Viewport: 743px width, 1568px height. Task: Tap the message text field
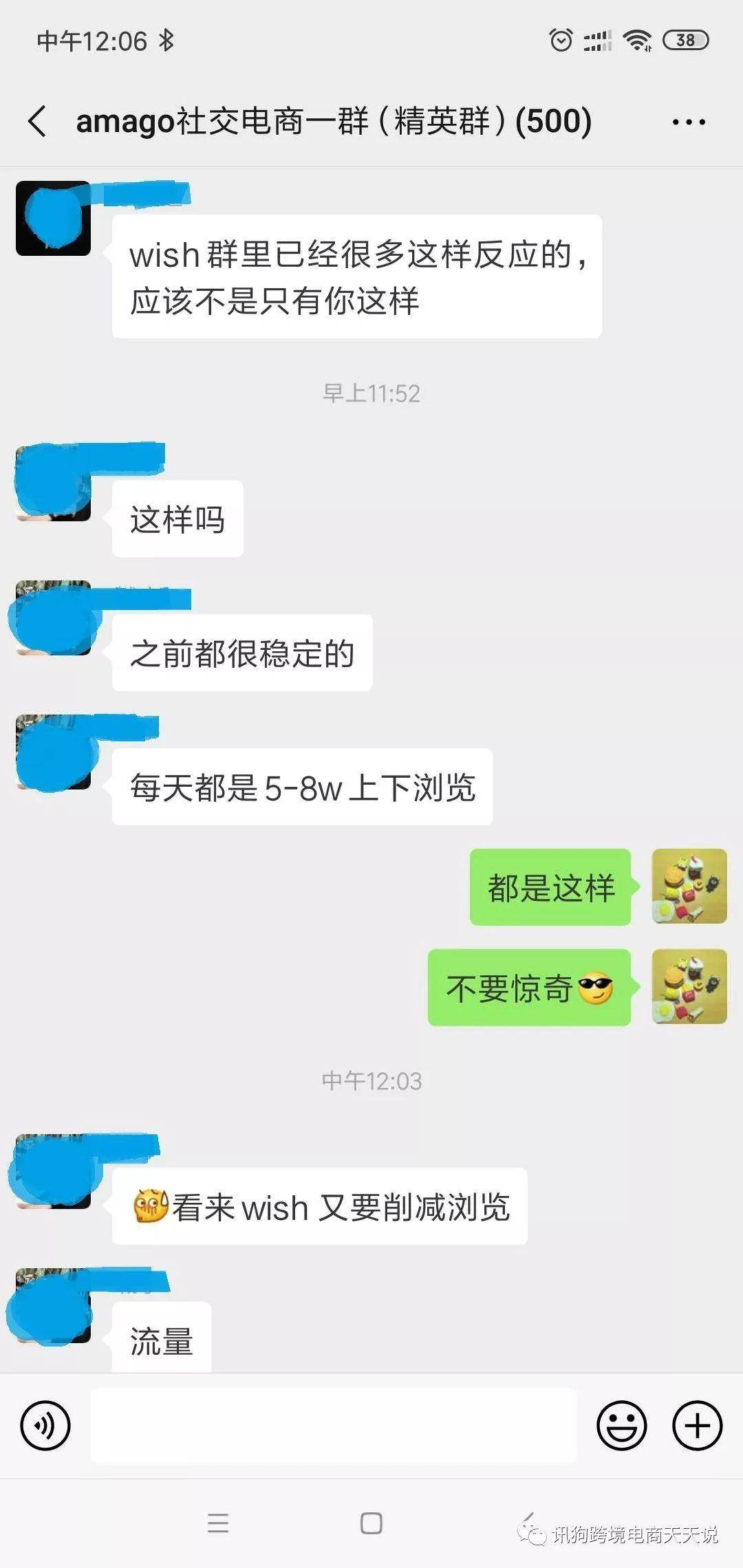click(334, 1426)
